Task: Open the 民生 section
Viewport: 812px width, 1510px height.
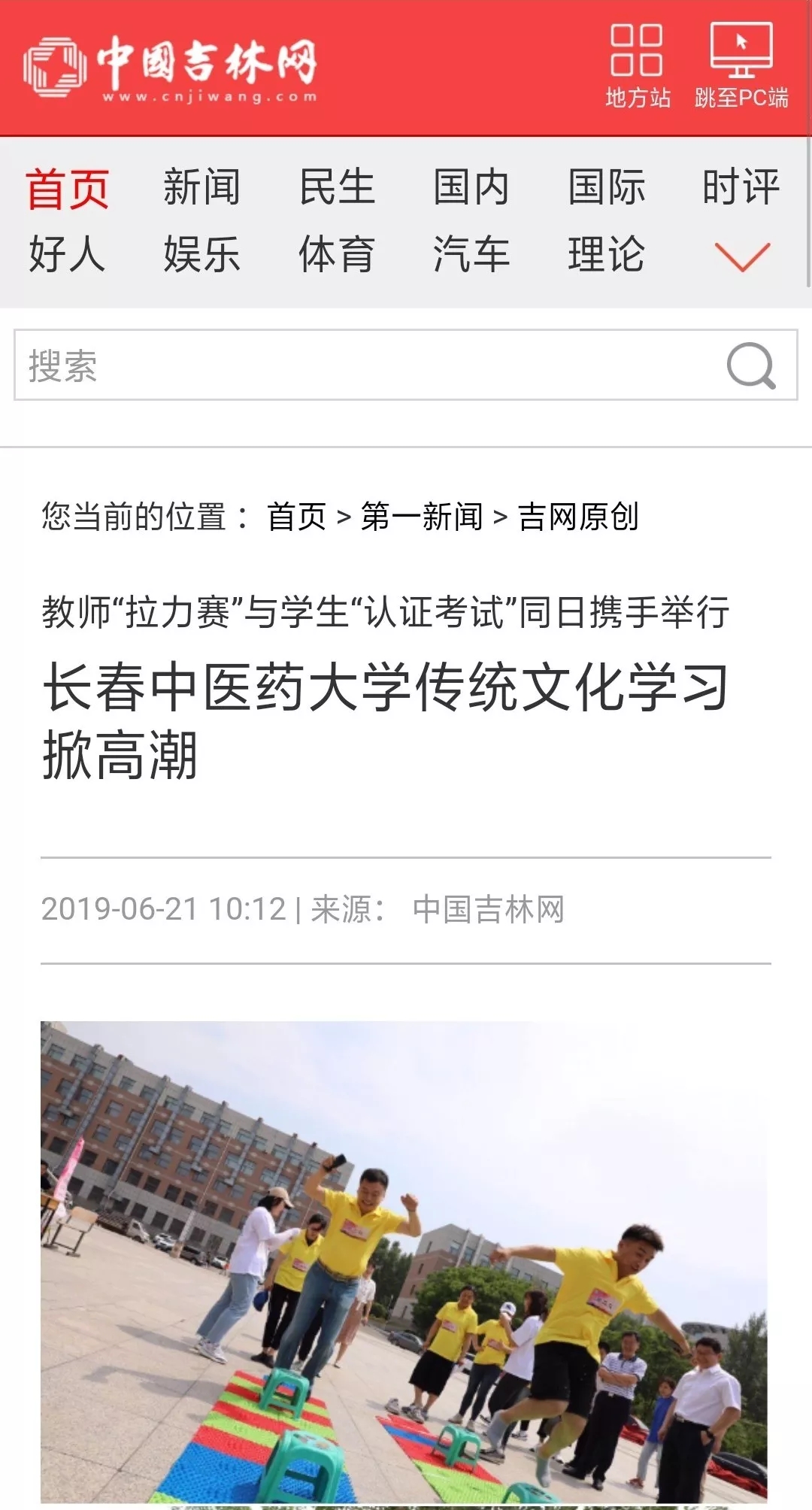Action: (337, 187)
